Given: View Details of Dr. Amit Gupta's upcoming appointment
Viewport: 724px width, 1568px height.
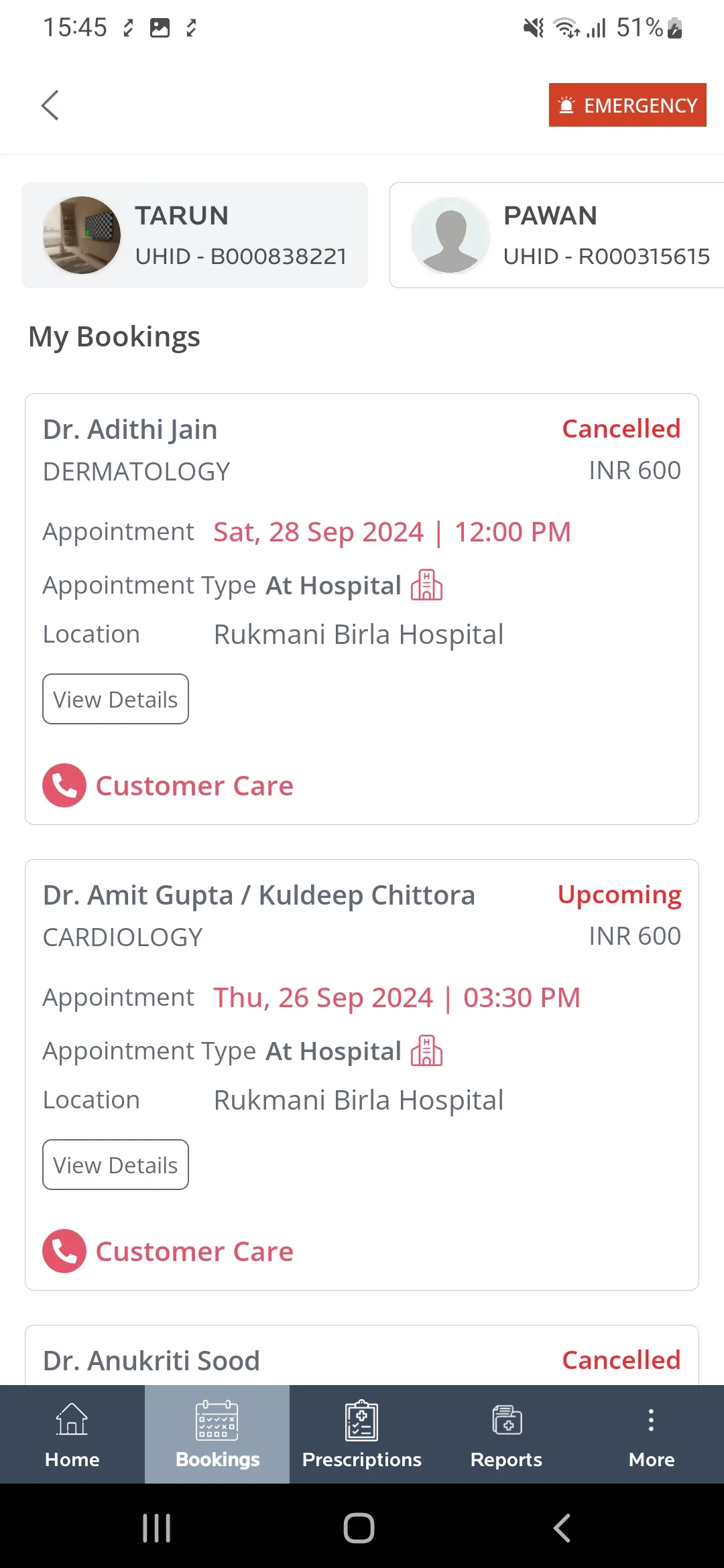Looking at the screenshot, I should pyautogui.click(x=115, y=1165).
